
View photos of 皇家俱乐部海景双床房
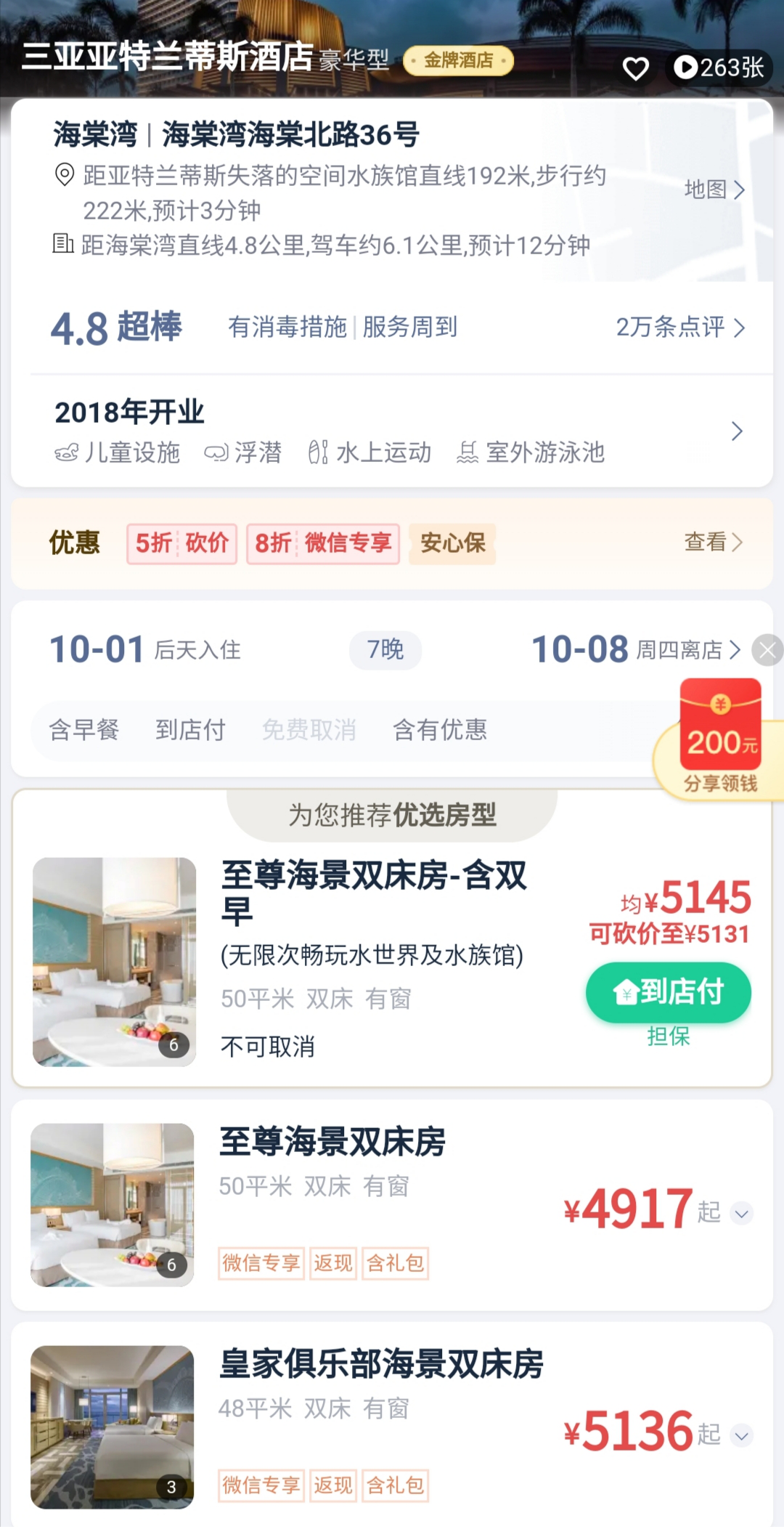[x=113, y=1427]
